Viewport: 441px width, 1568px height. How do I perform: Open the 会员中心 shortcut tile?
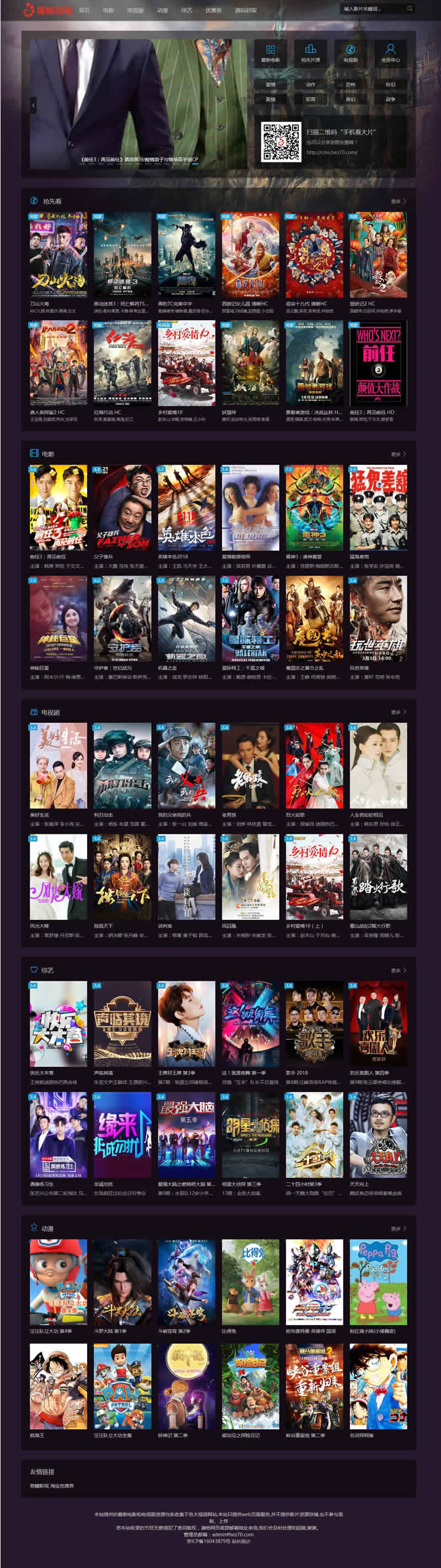(x=390, y=53)
